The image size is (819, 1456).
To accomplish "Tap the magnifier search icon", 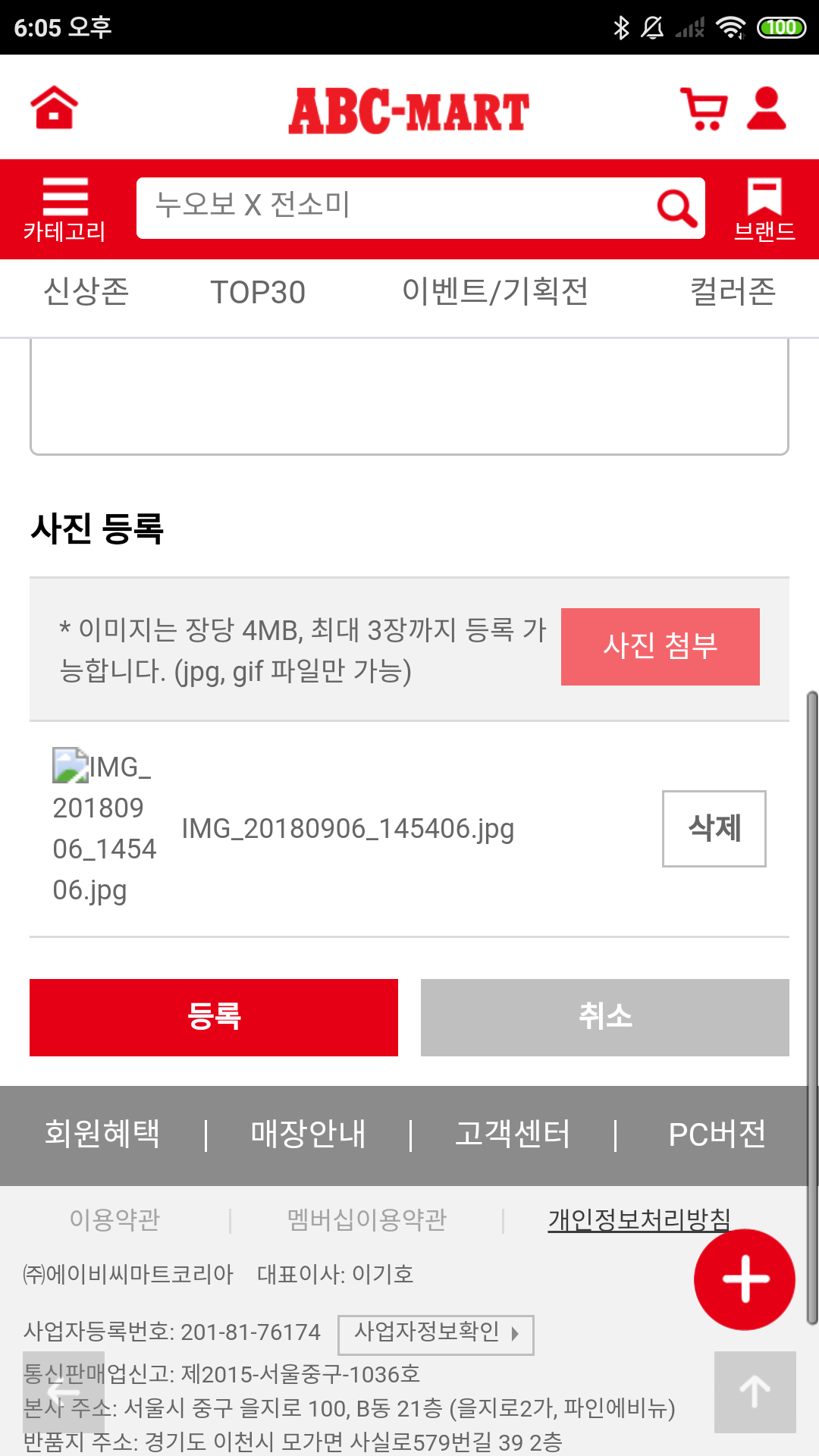I will tap(676, 208).
